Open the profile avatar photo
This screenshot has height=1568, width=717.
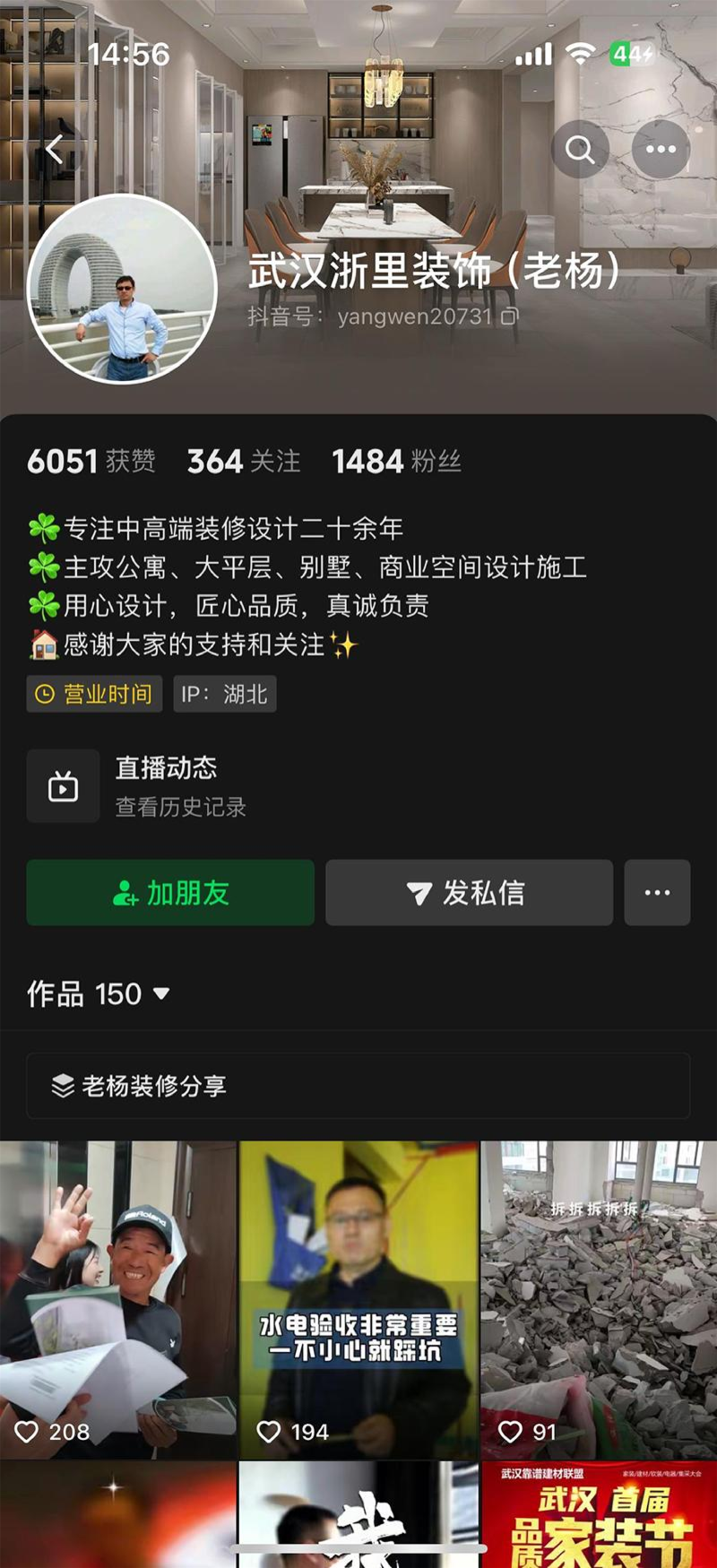coord(123,289)
